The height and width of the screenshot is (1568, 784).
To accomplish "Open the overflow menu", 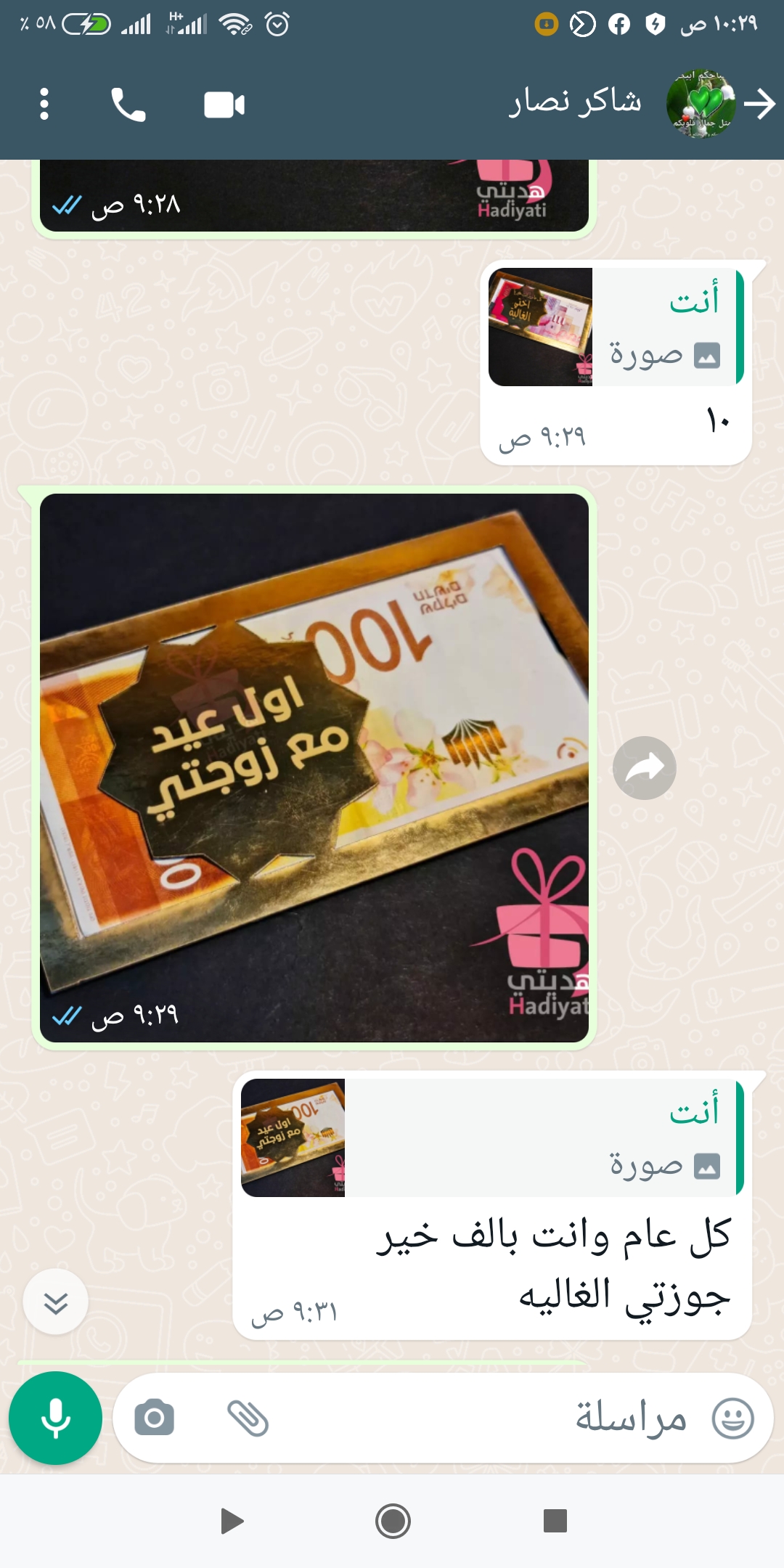I will (44, 105).
